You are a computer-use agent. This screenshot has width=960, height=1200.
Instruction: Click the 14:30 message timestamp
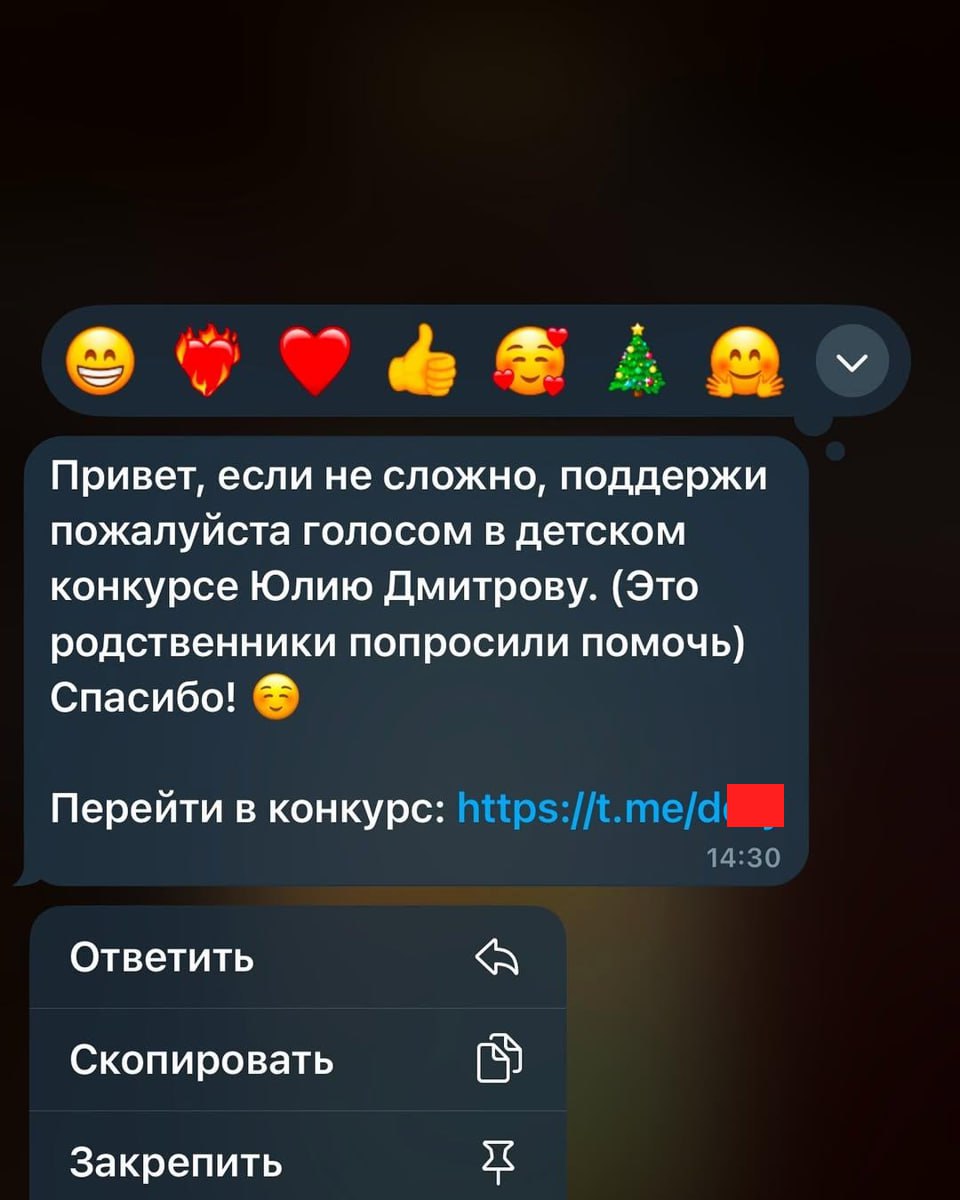pyautogui.click(x=745, y=856)
